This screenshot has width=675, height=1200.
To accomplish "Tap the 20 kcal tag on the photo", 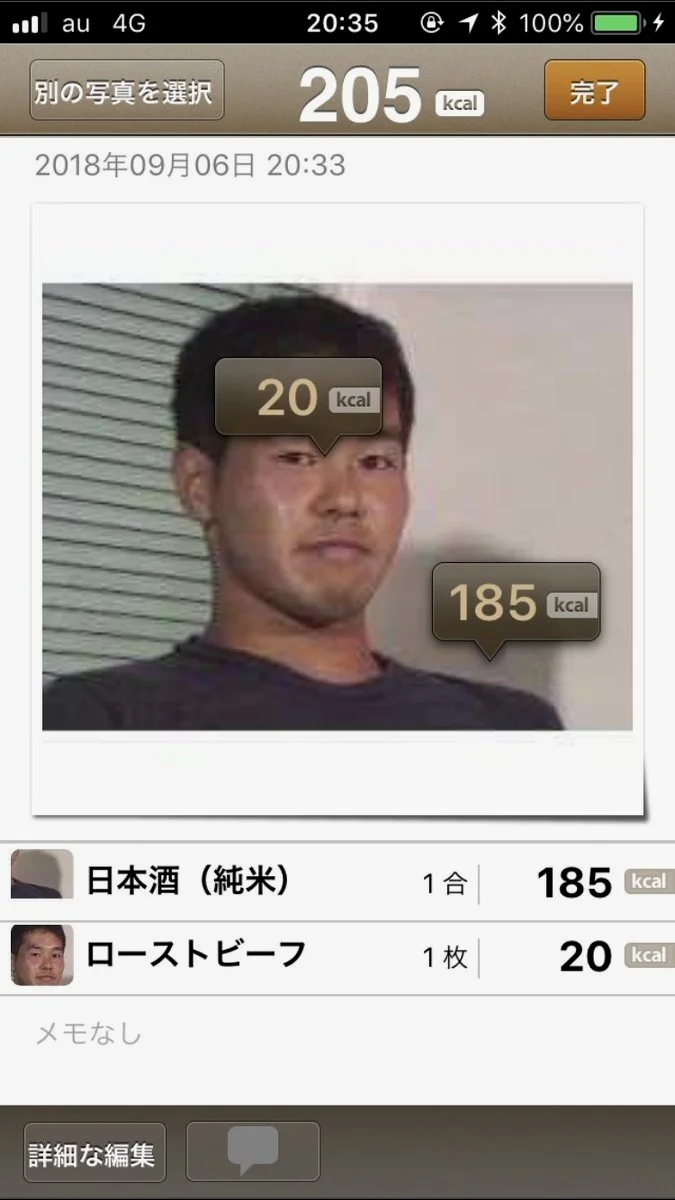I will click(298, 397).
